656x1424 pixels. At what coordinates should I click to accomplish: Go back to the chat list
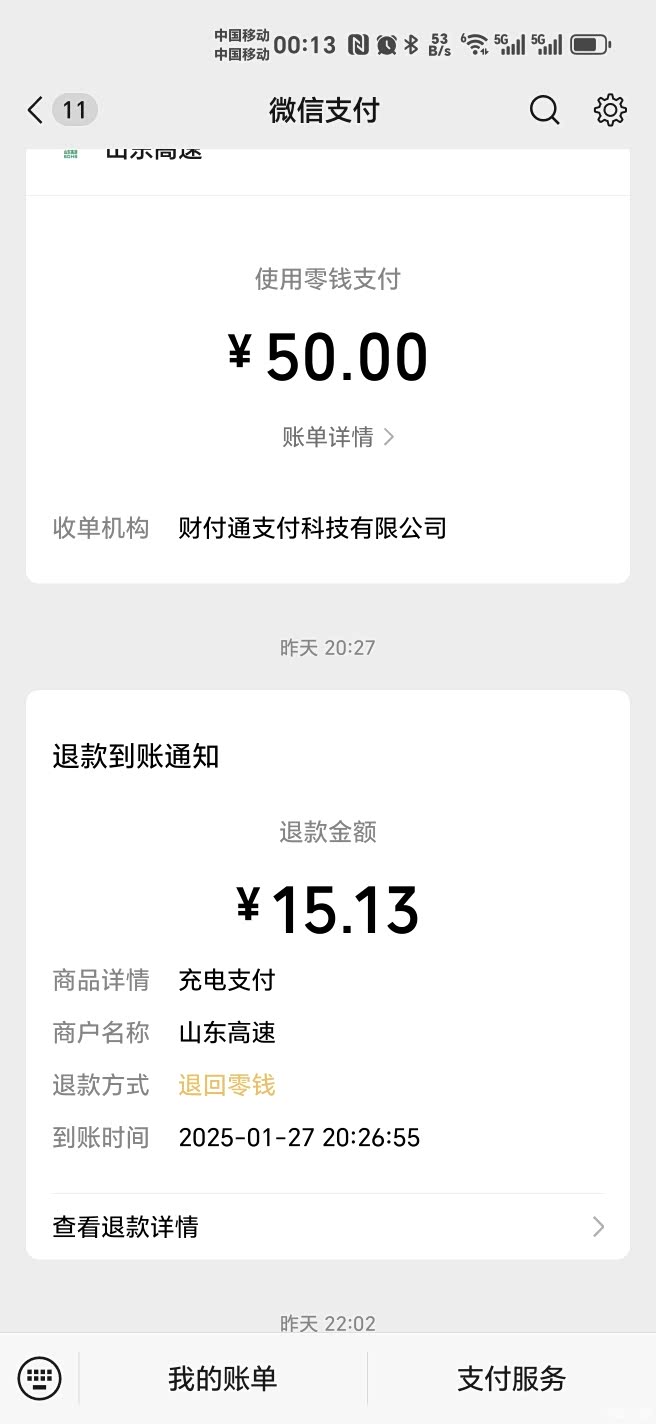[36, 110]
